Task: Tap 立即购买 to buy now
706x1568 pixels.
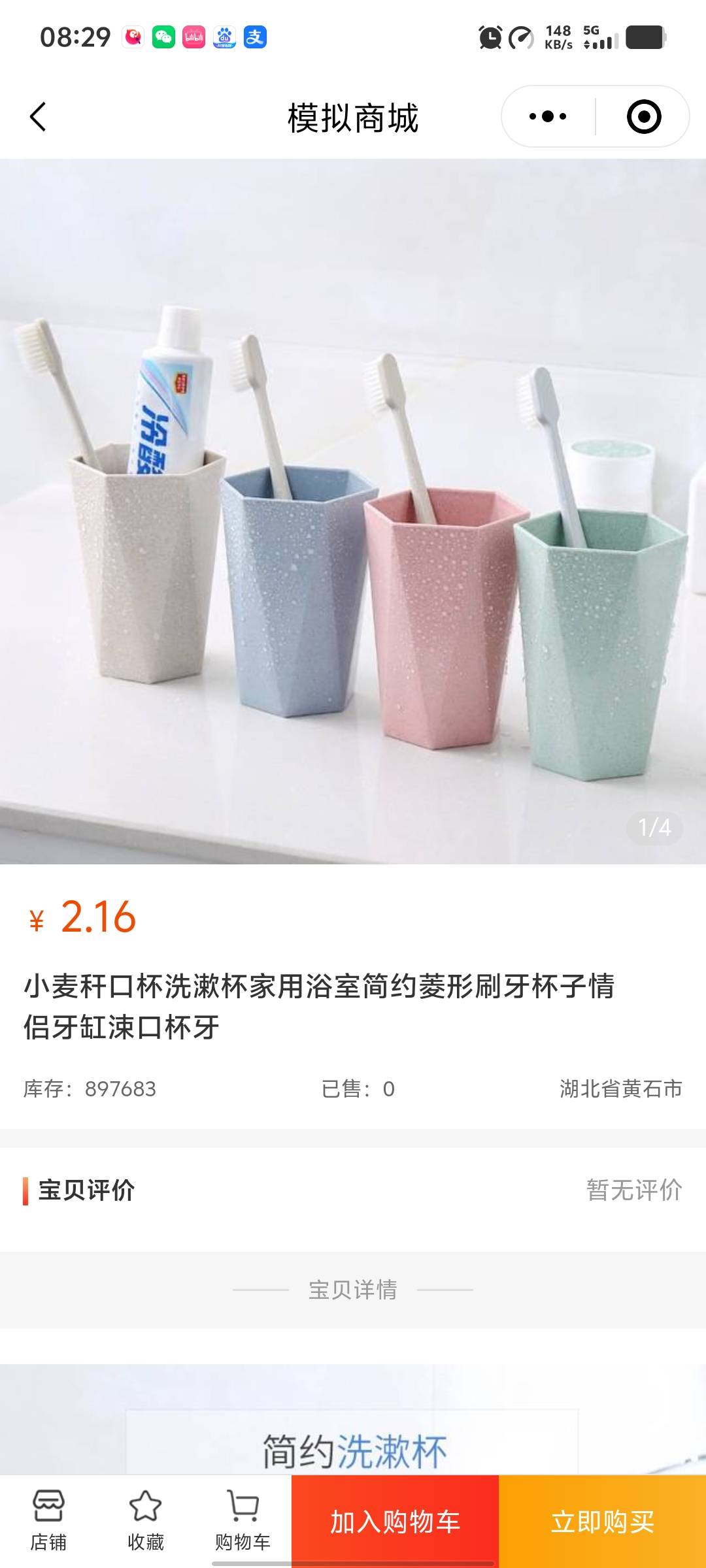Action: pos(602,1522)
